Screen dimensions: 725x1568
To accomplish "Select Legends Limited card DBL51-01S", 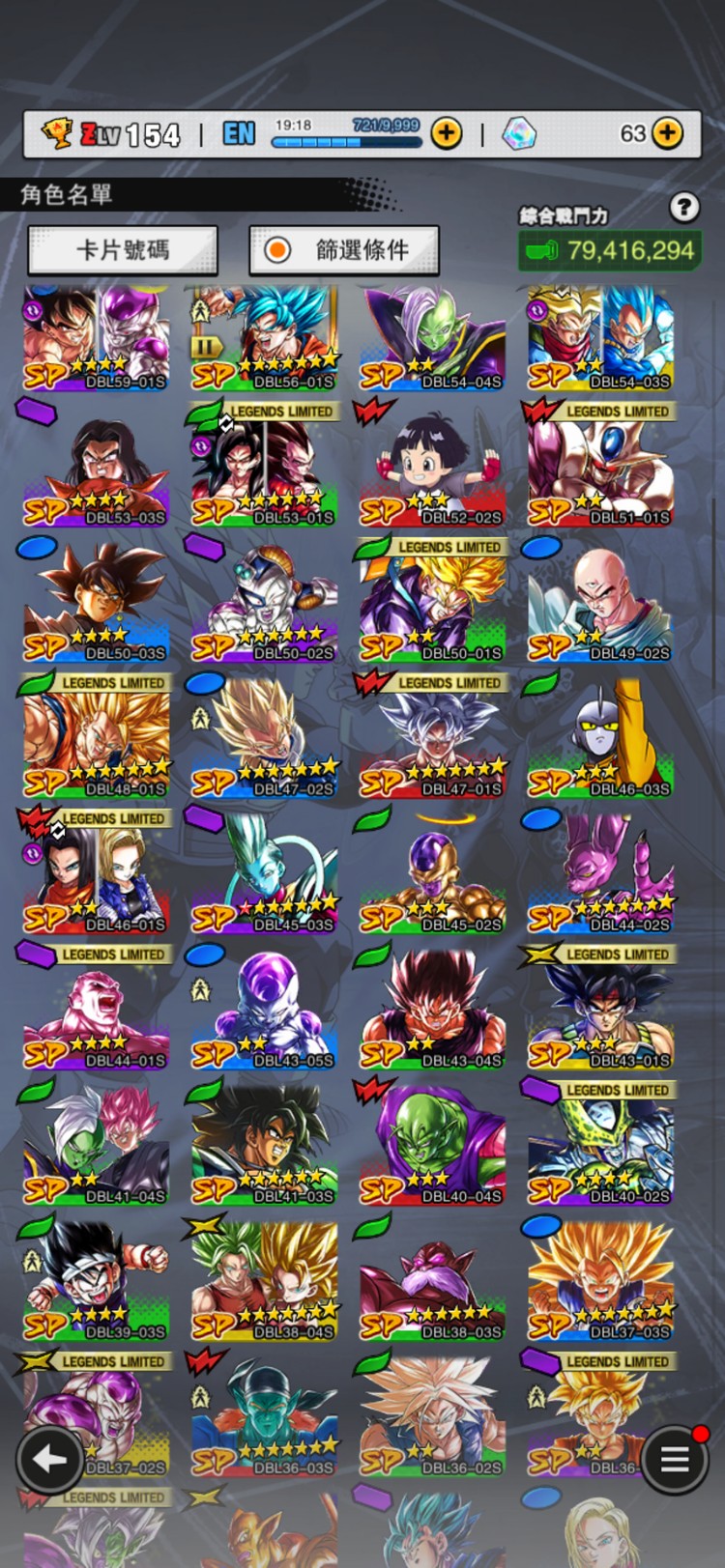I will coord(601,473).
